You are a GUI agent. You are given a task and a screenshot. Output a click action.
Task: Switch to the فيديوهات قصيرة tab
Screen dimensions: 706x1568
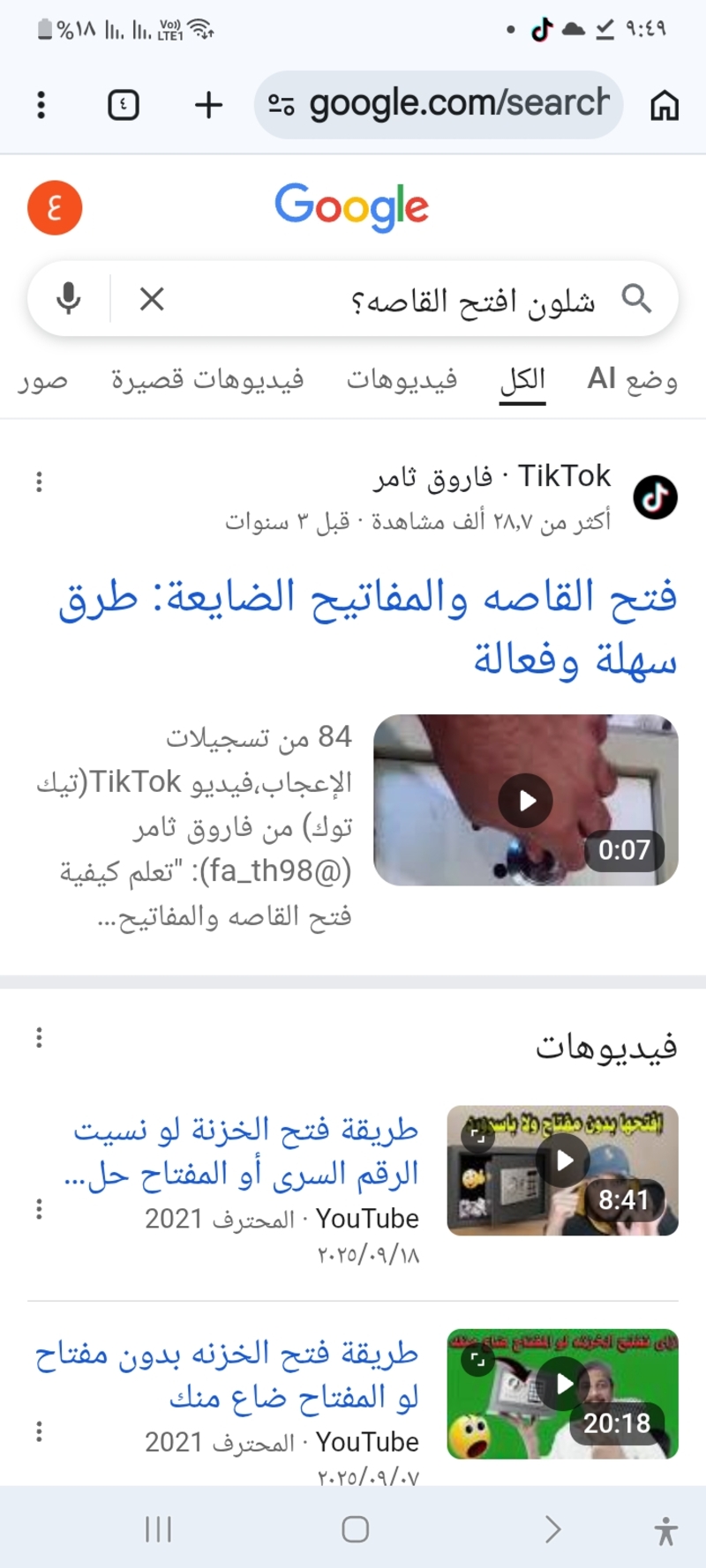pos(207,379)
